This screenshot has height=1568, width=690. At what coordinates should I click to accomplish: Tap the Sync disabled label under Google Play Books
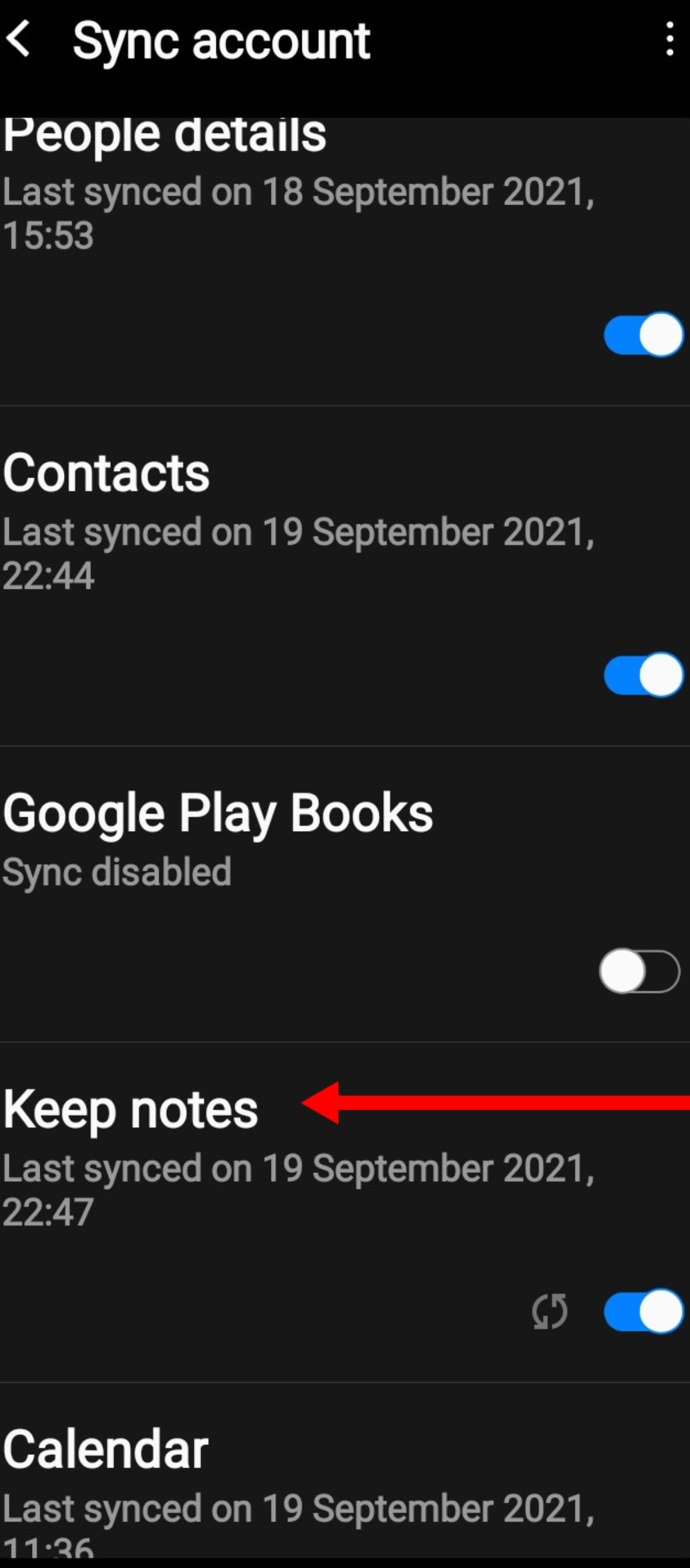[x=117, y=871]
